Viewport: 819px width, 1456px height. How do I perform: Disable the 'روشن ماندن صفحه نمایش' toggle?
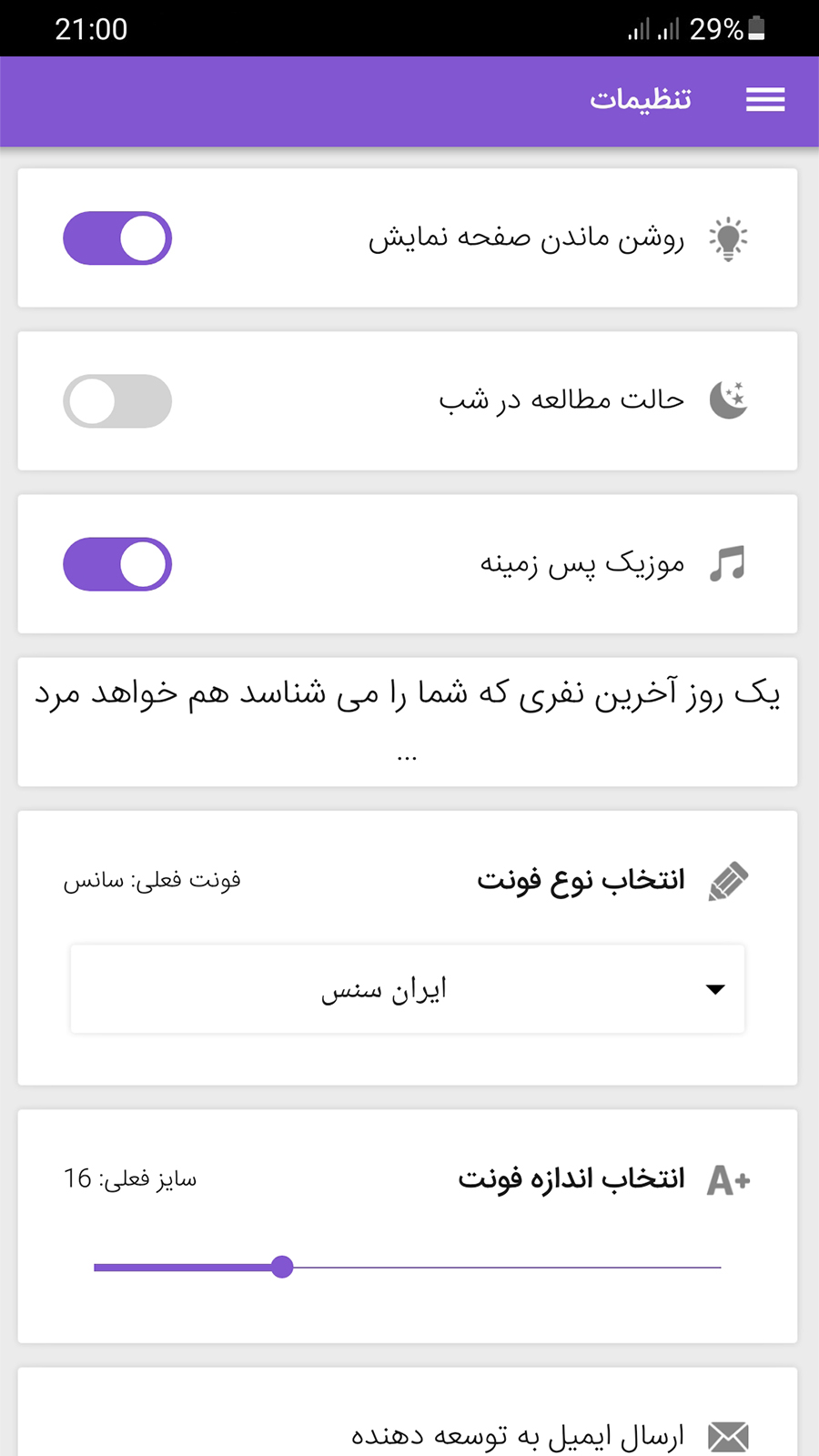pyautogui.click(x=116, y=238)
